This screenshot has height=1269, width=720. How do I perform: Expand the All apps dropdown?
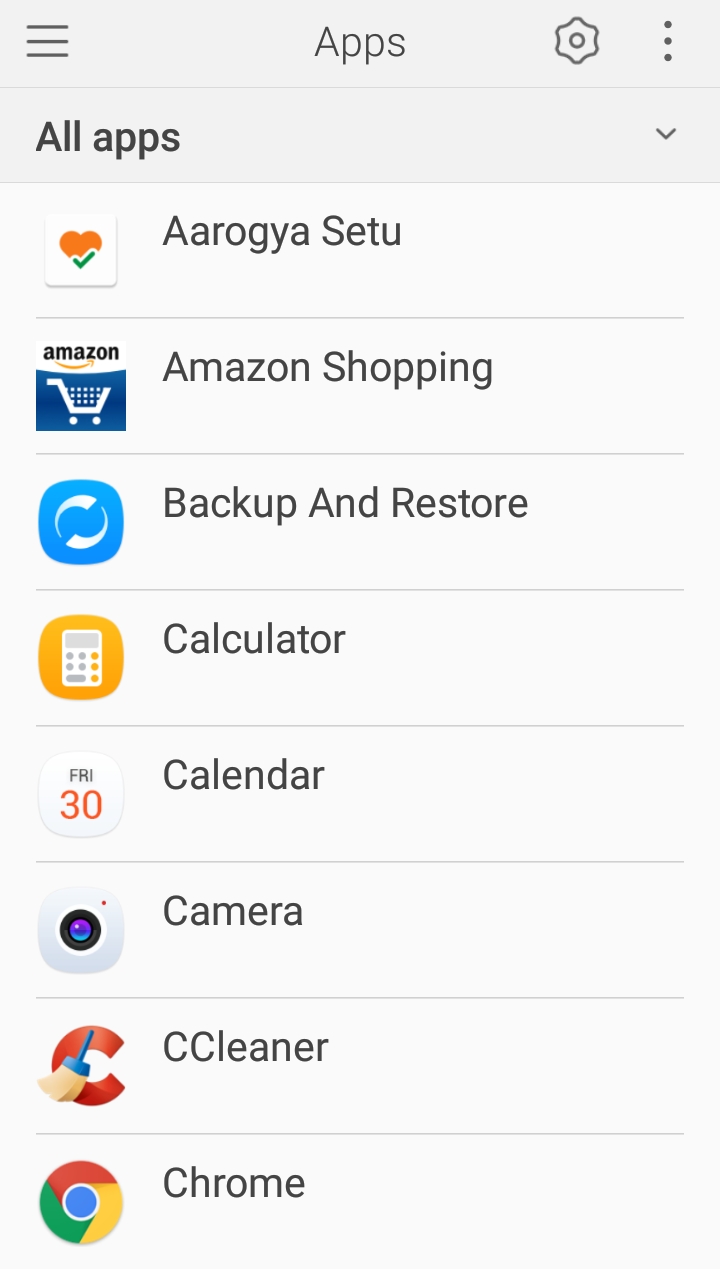tap(665, 135)
